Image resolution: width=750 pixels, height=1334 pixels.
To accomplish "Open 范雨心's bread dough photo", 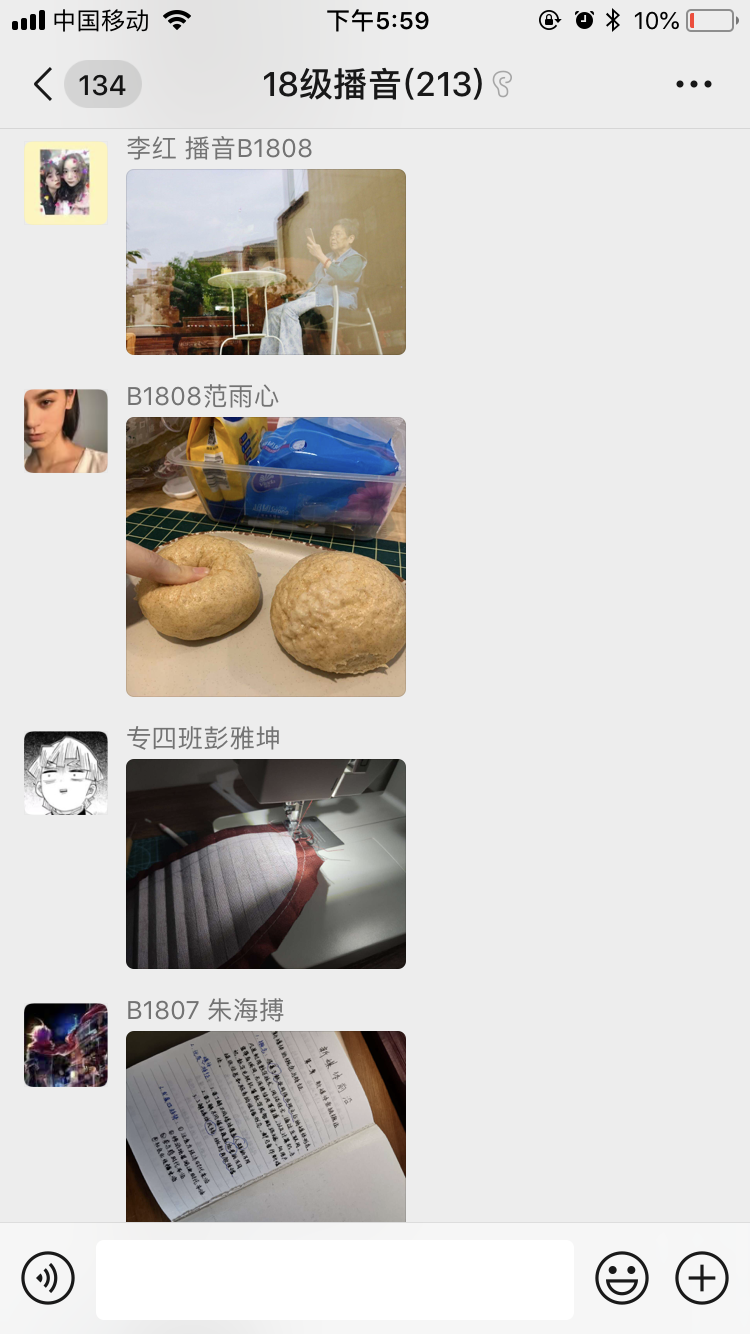I will [x=266, y=557].
